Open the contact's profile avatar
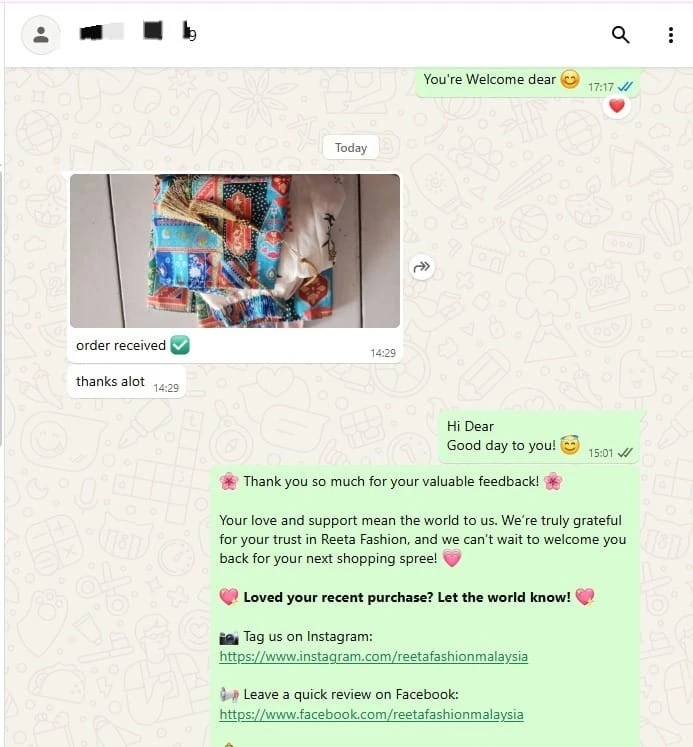Viewport: 693px width, 747px height. pos(41,35)
